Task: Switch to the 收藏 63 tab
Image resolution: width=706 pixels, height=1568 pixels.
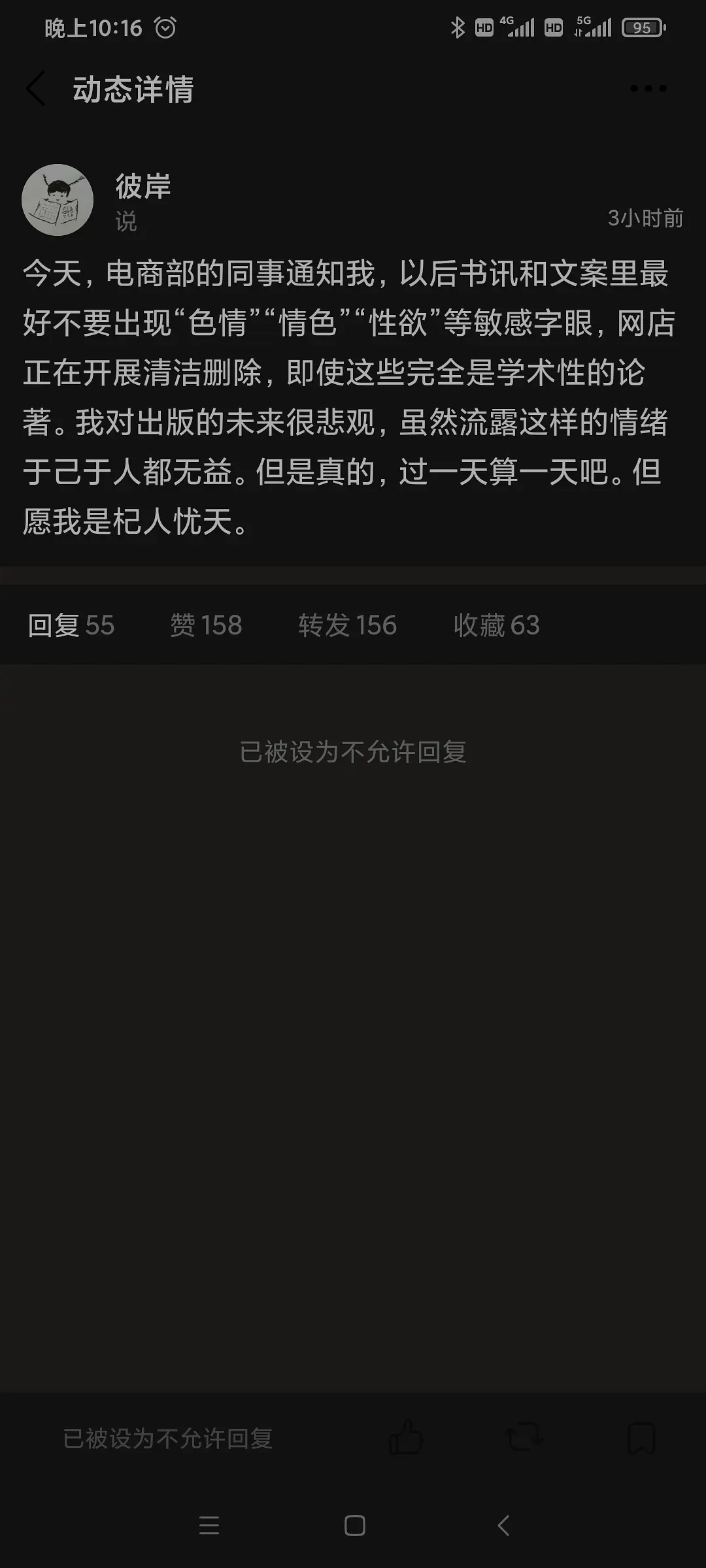Action: click(x=496, y=625)
